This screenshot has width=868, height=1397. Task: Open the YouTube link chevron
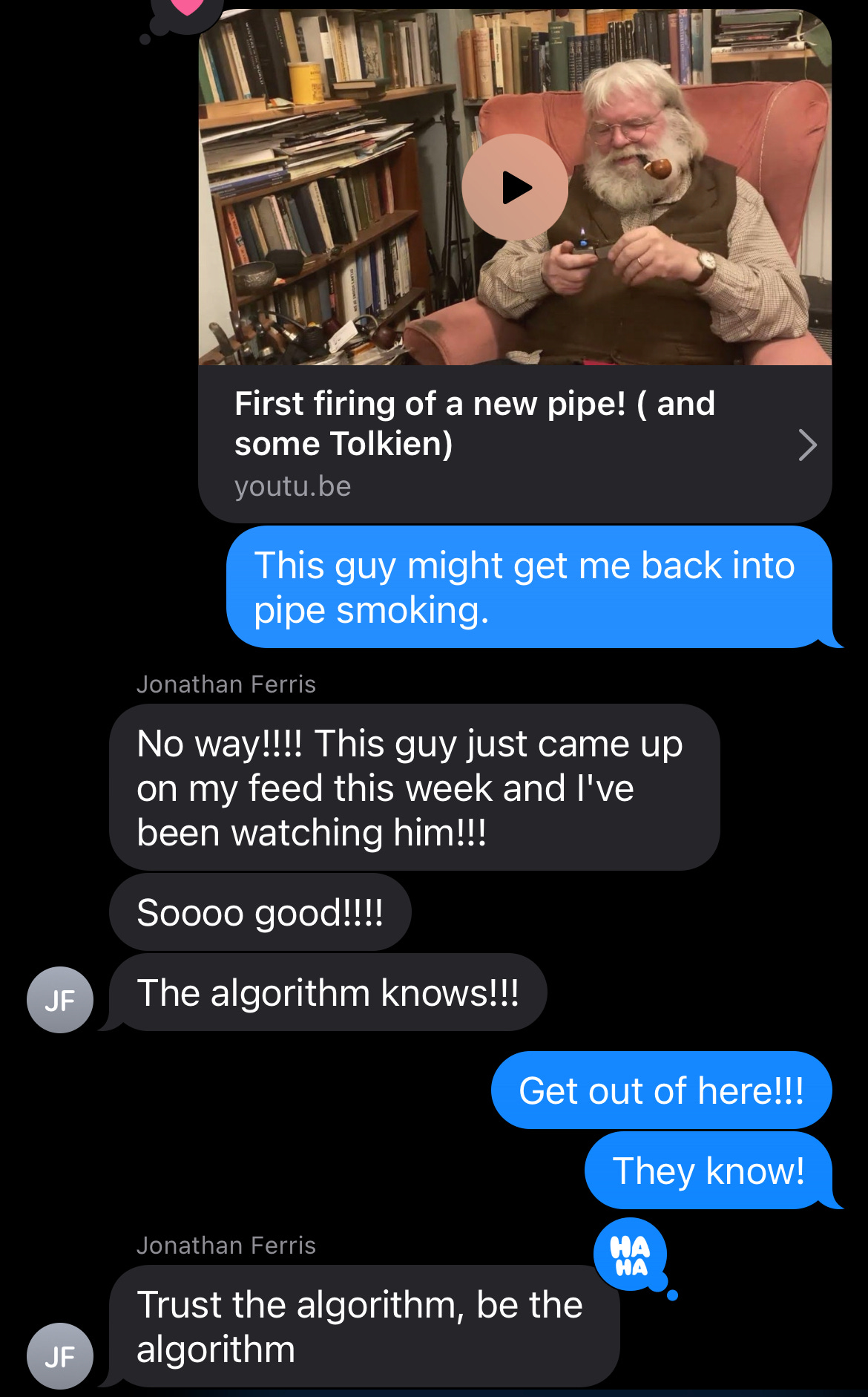click(807, 445)
